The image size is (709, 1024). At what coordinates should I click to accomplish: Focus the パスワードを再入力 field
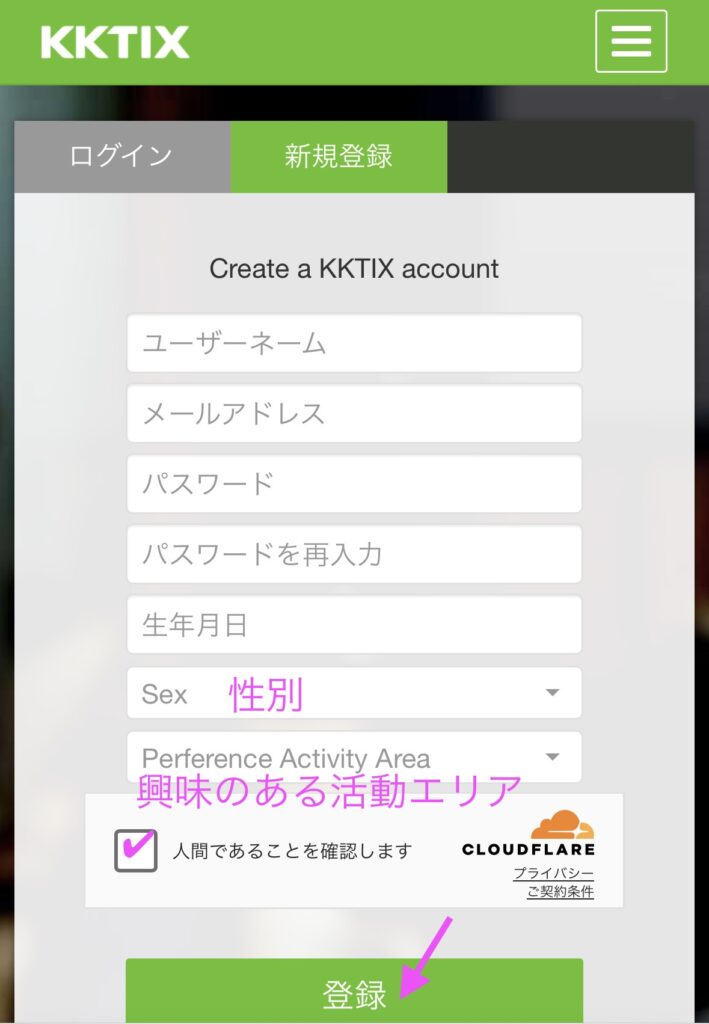354,554
